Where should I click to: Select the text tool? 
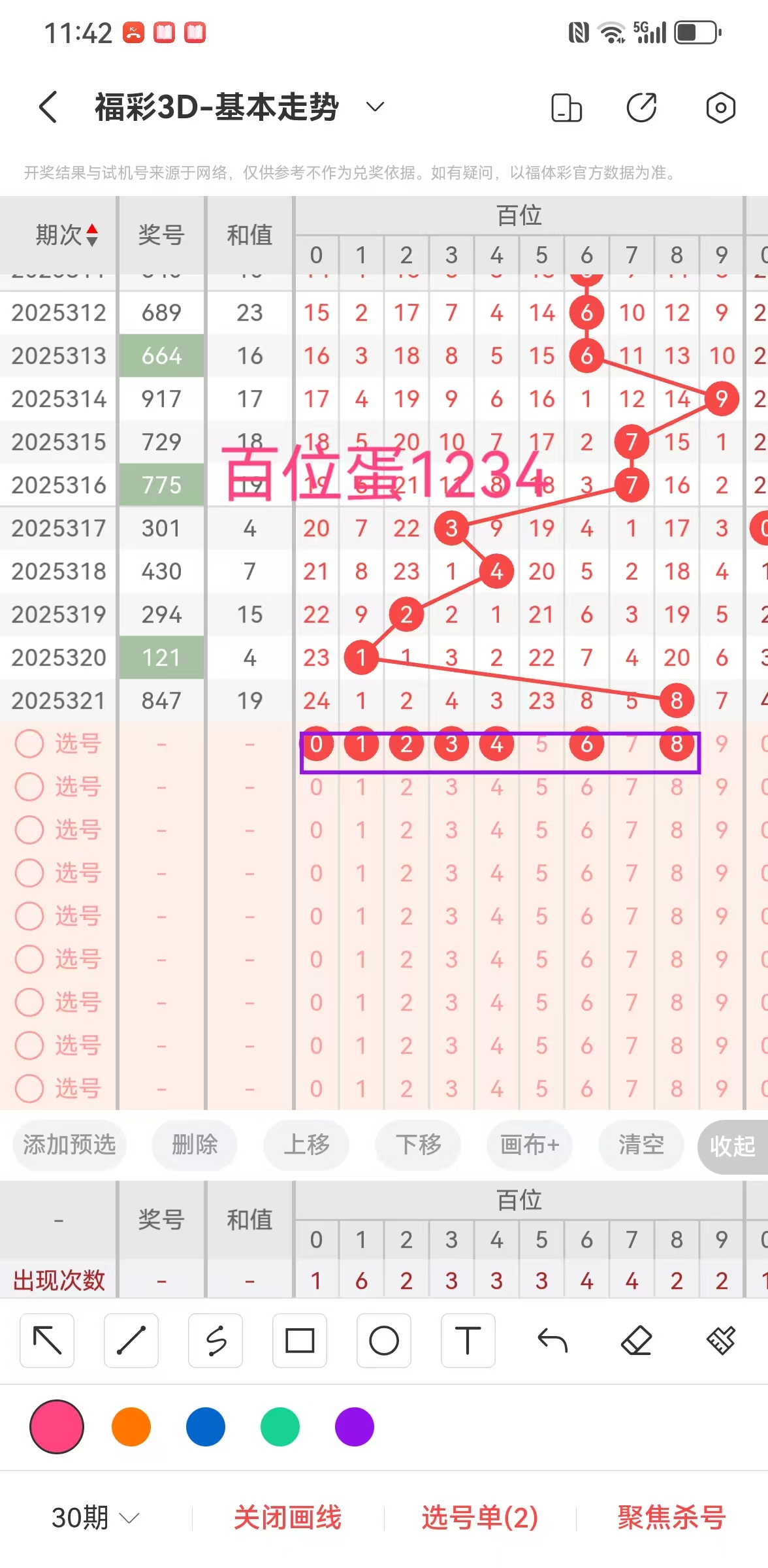(x=468, y=1341)
